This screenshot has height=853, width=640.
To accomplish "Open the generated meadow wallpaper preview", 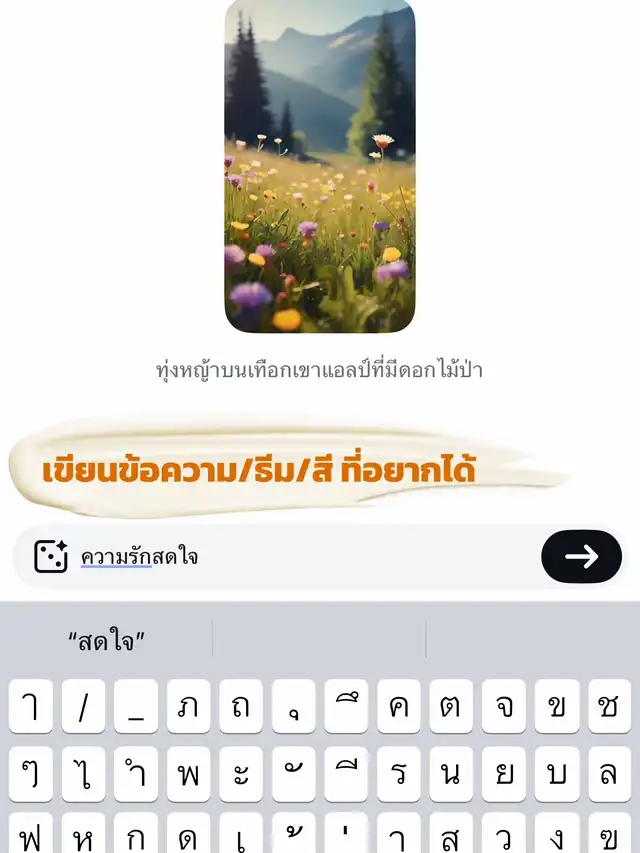I will [x=319, y=165].
